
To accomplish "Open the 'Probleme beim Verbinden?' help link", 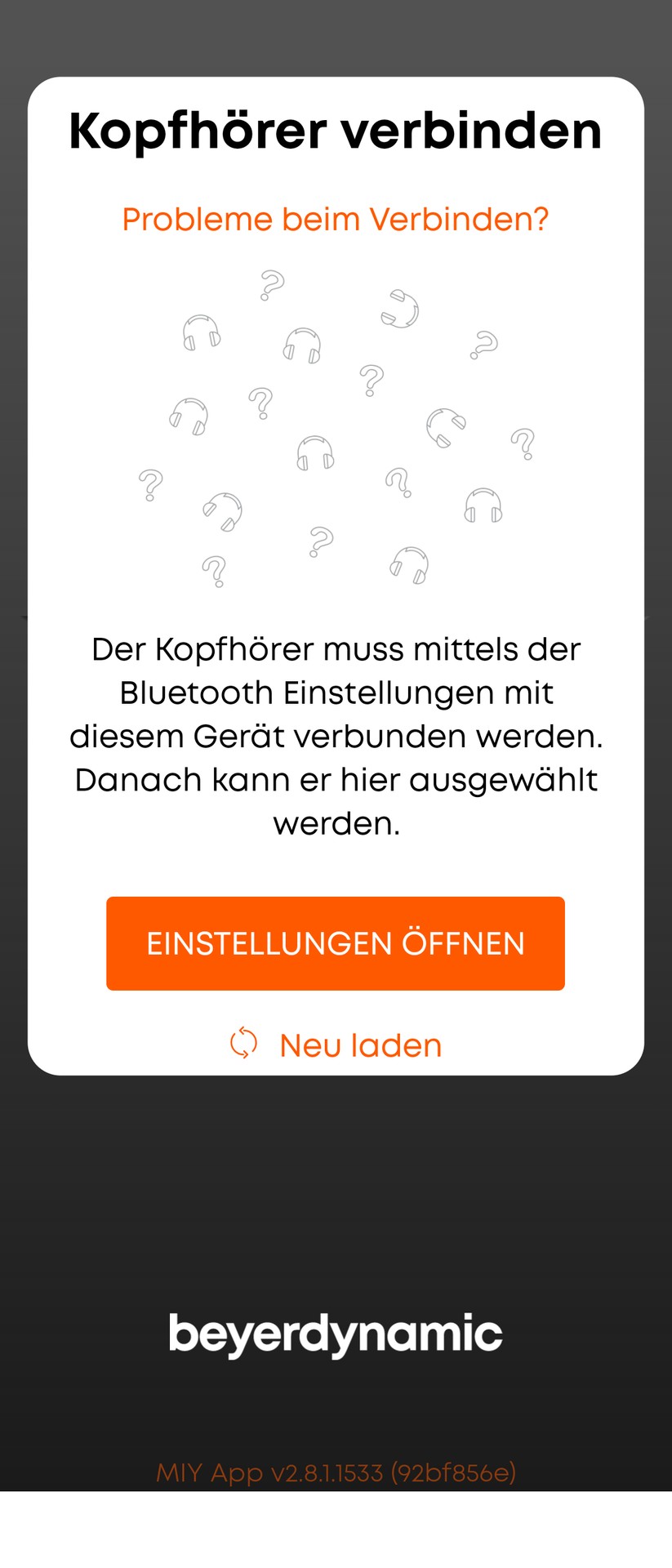I will (x=336, y=220).
